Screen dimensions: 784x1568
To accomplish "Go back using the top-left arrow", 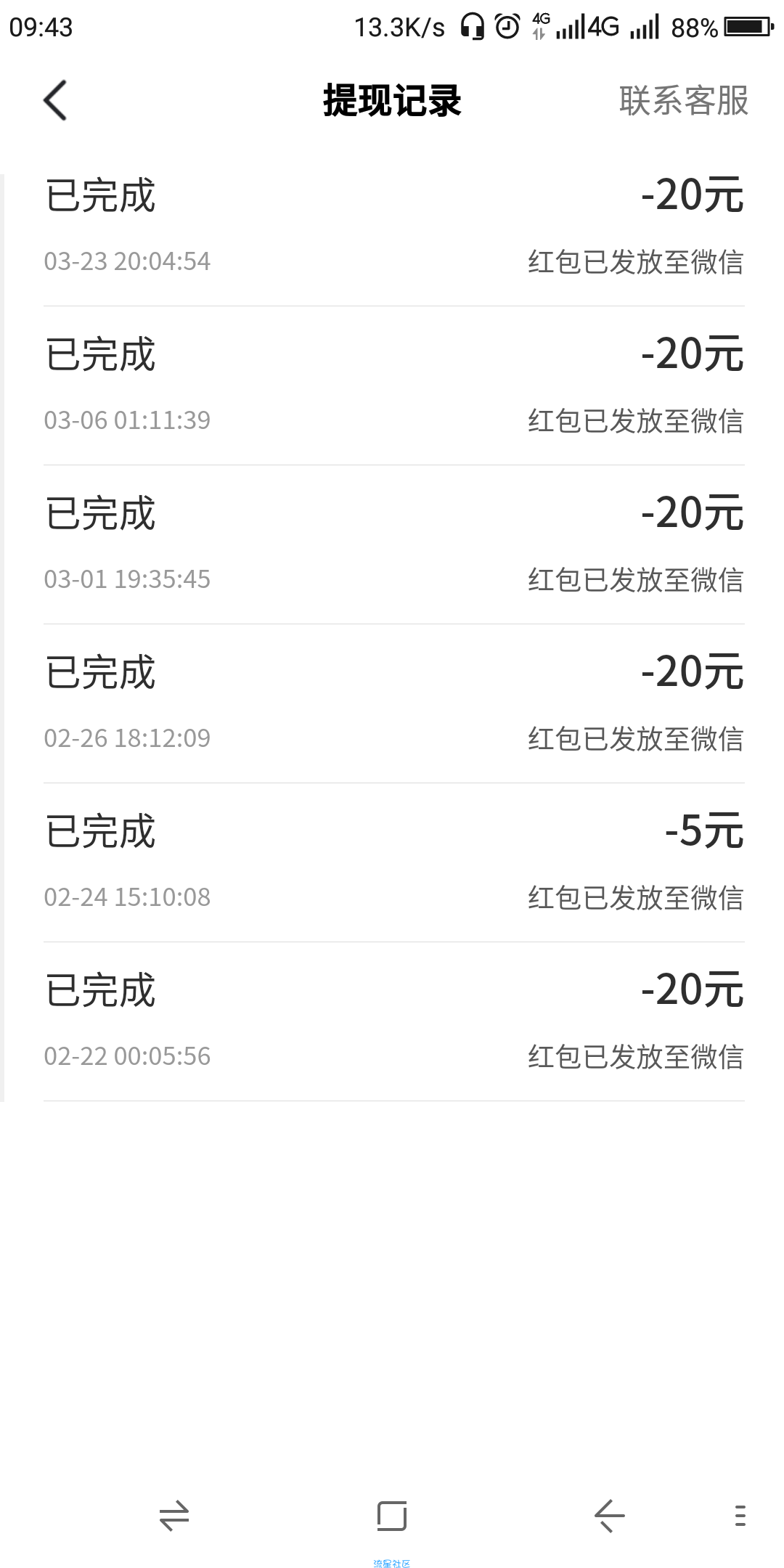I will (x=55, y=100).
